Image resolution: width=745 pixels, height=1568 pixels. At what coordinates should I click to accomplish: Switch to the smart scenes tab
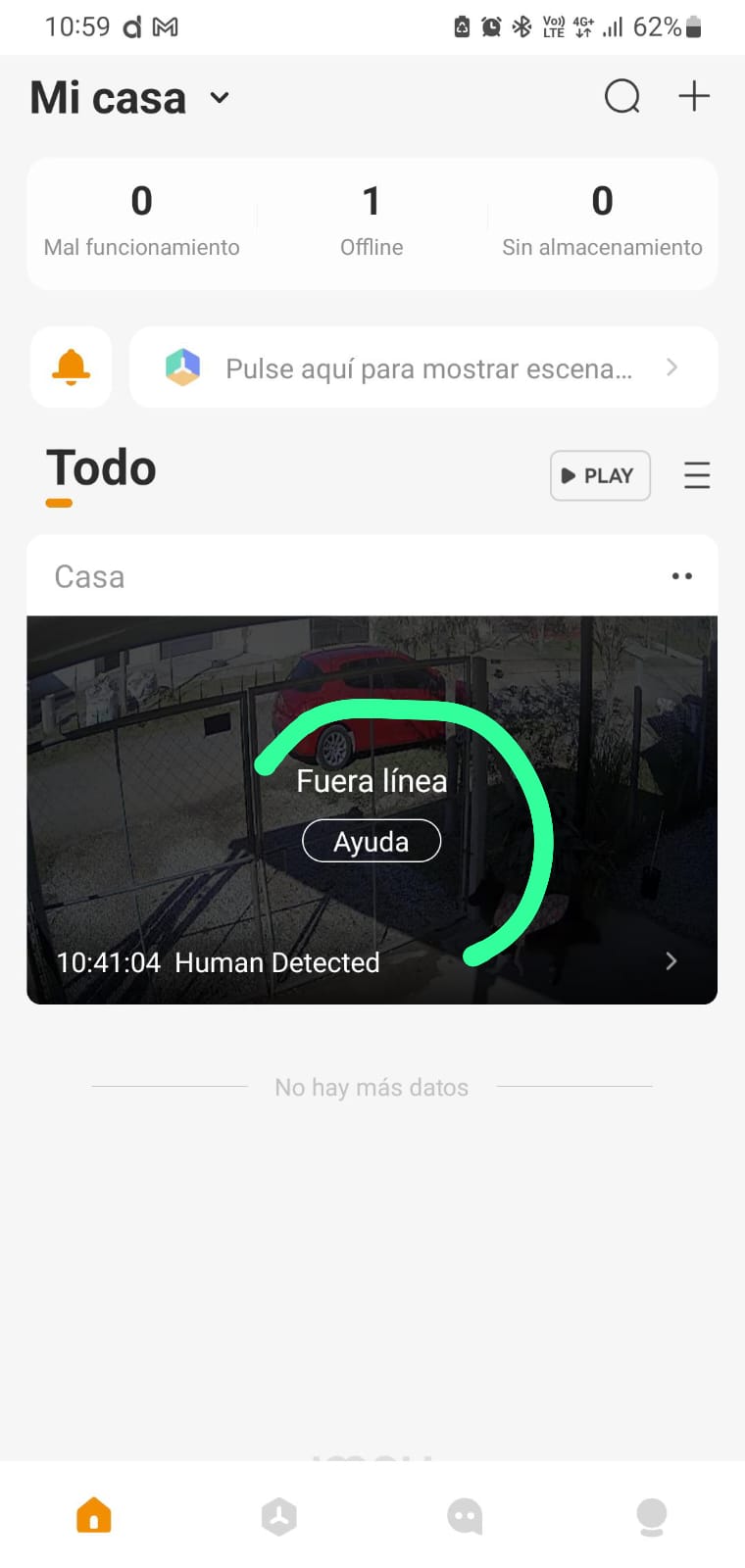pos(279,1516)
